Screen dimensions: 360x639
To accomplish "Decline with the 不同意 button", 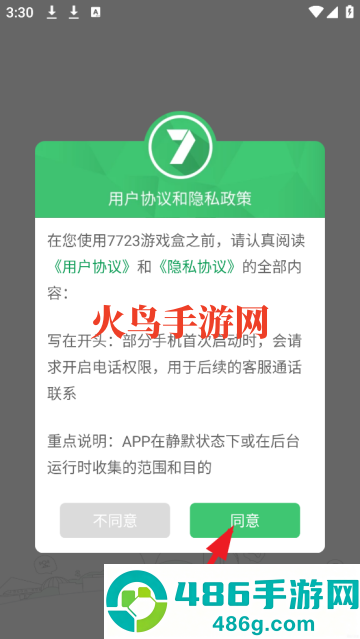I will 115,520.
